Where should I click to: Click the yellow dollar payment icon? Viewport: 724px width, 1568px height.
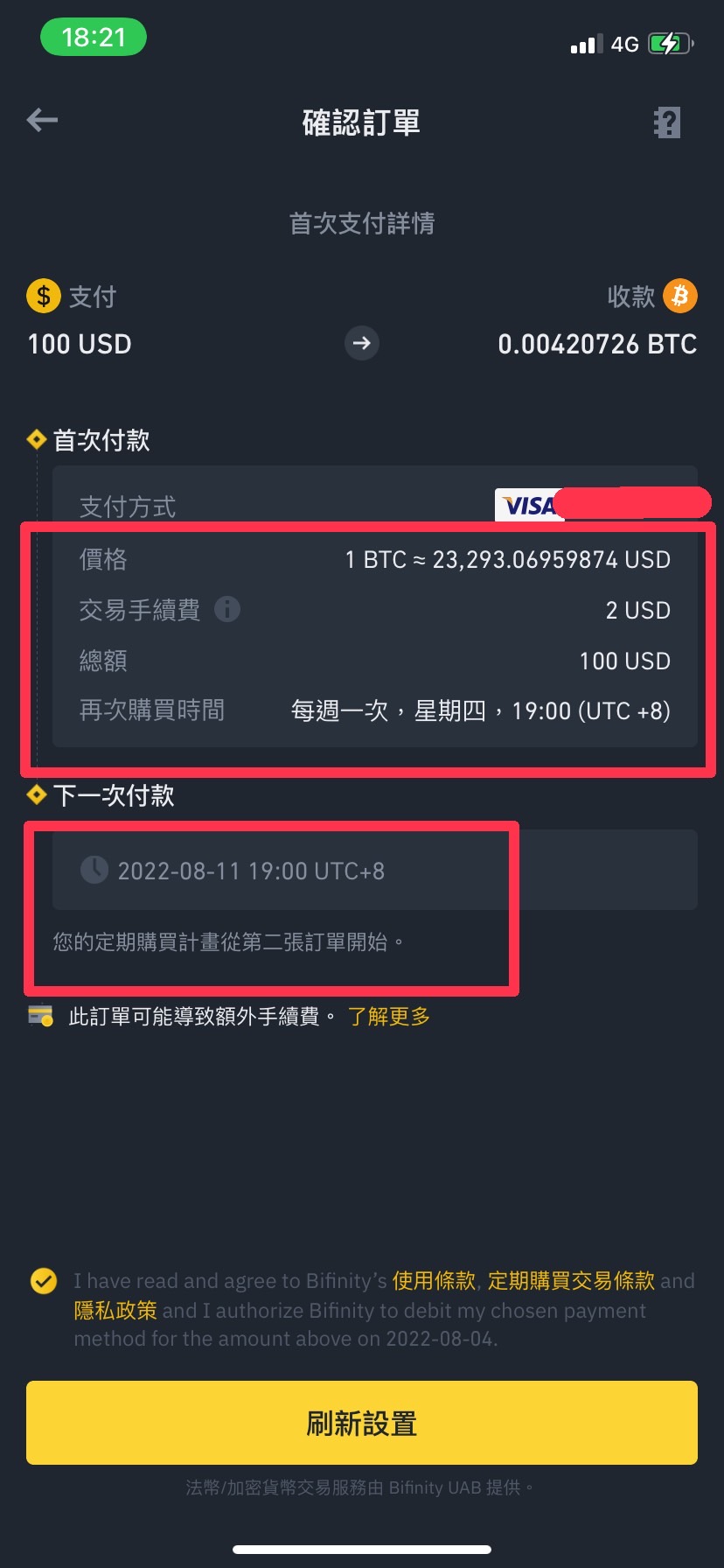pos(40,297)
